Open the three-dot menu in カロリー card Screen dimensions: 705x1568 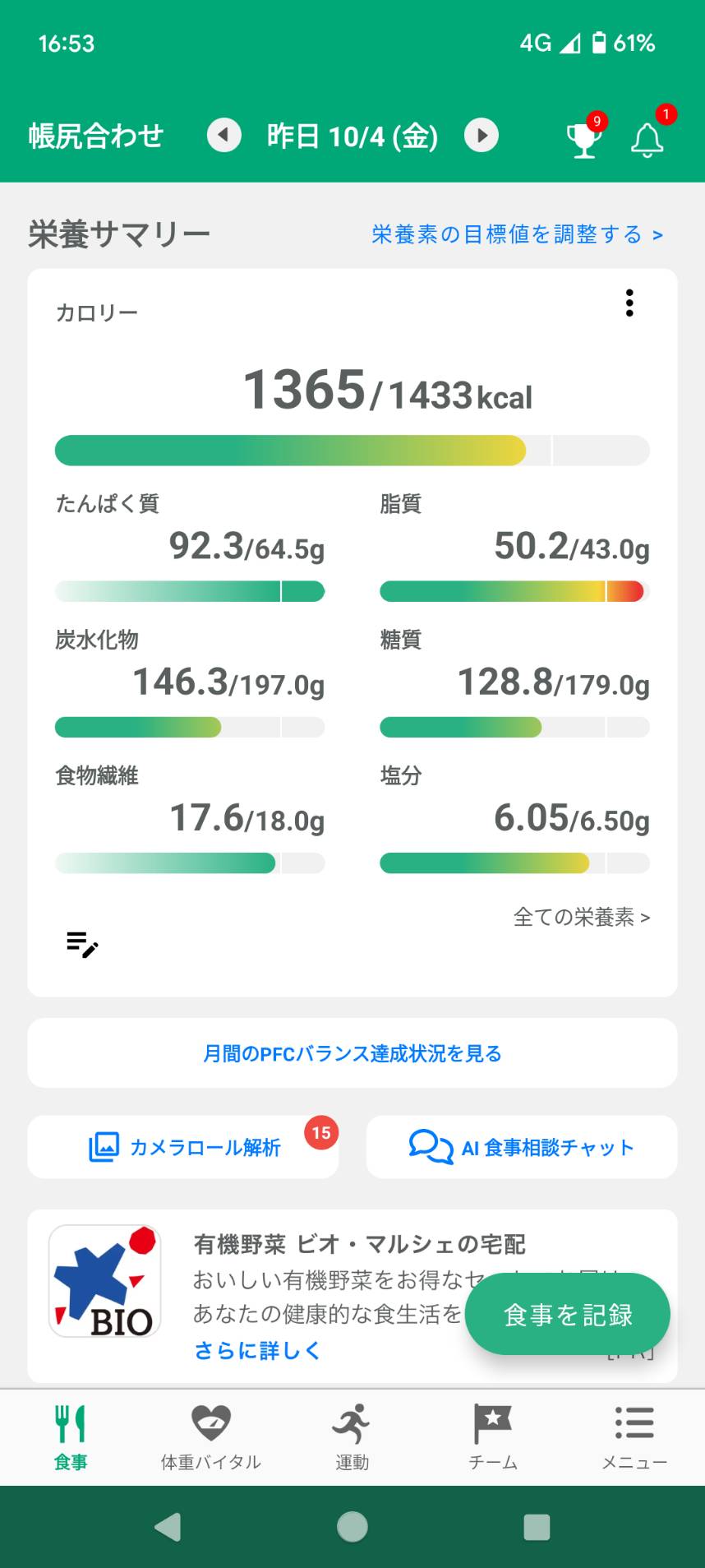(629, 303)
